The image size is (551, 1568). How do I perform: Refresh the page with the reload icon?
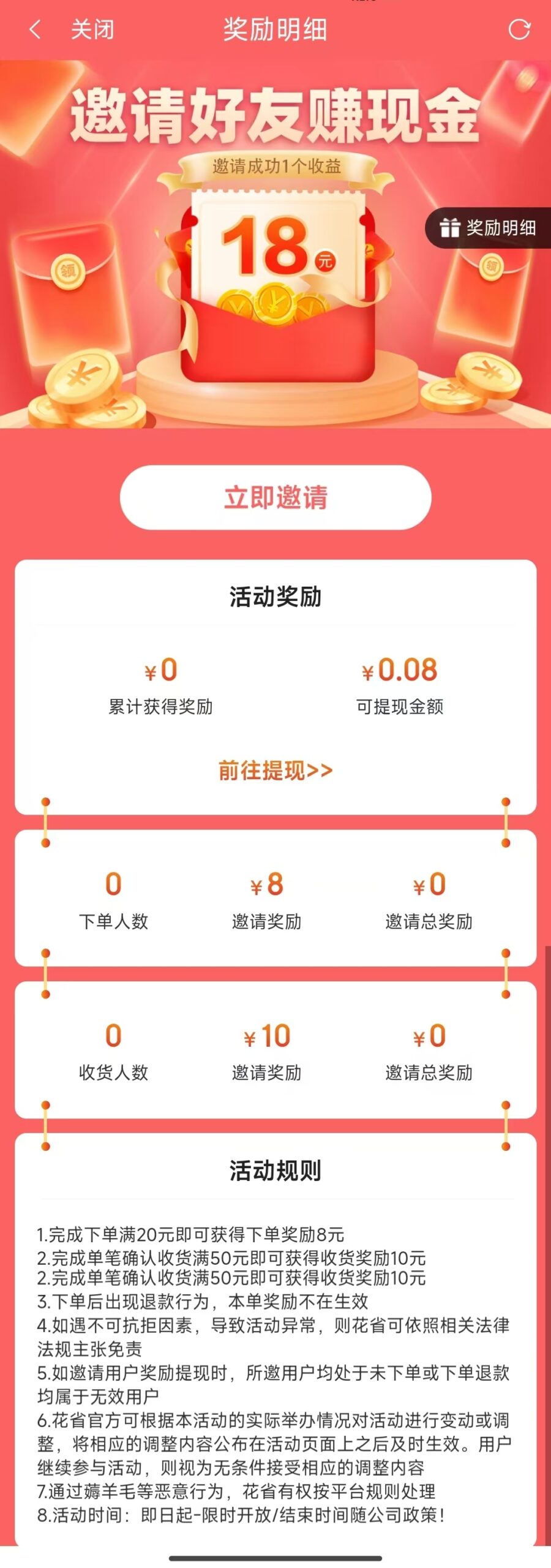click(x=519, y=29)
